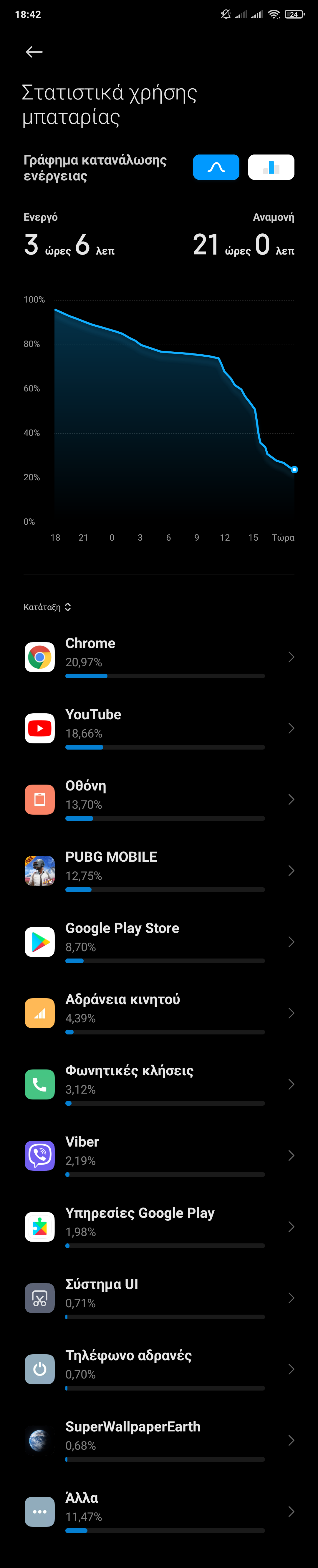Open PUBG MOBILE battery usage
318x1568 pixels.
[158, 871]
